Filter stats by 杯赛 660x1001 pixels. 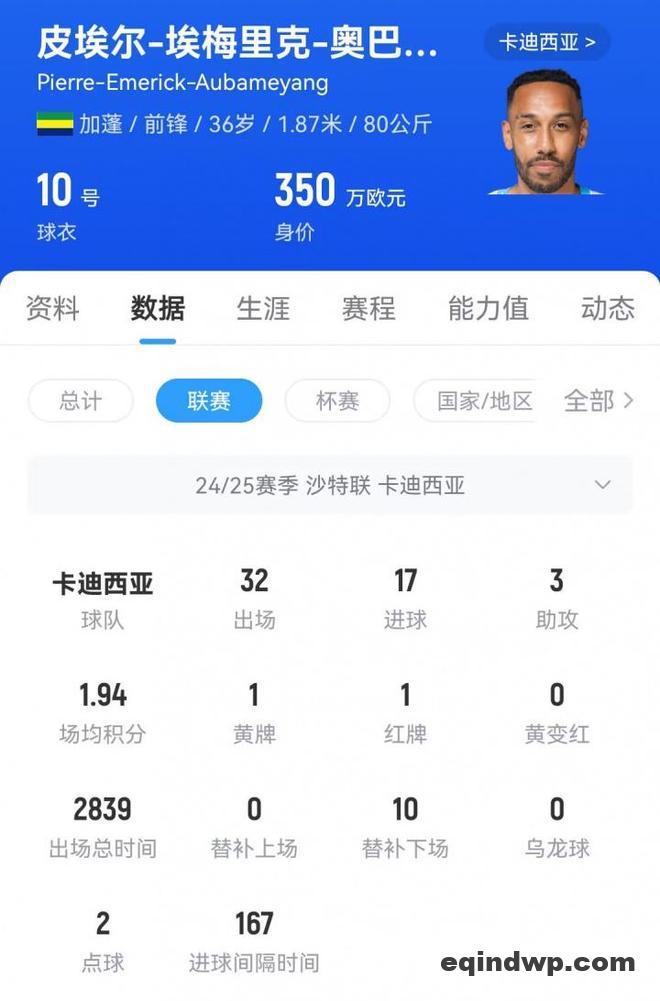coord(337,402)
